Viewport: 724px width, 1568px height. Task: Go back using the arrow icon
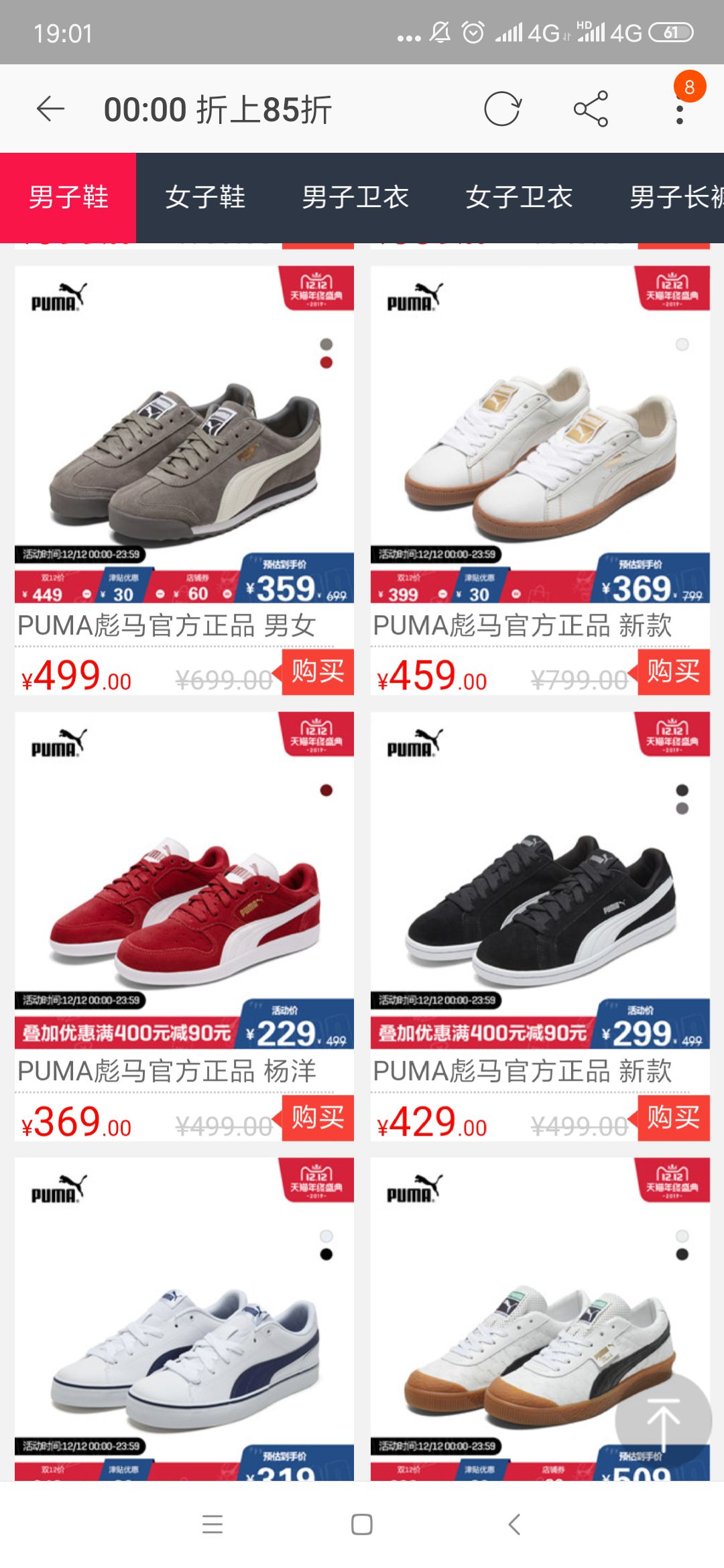pyautogui.click(x=50, y=109)
